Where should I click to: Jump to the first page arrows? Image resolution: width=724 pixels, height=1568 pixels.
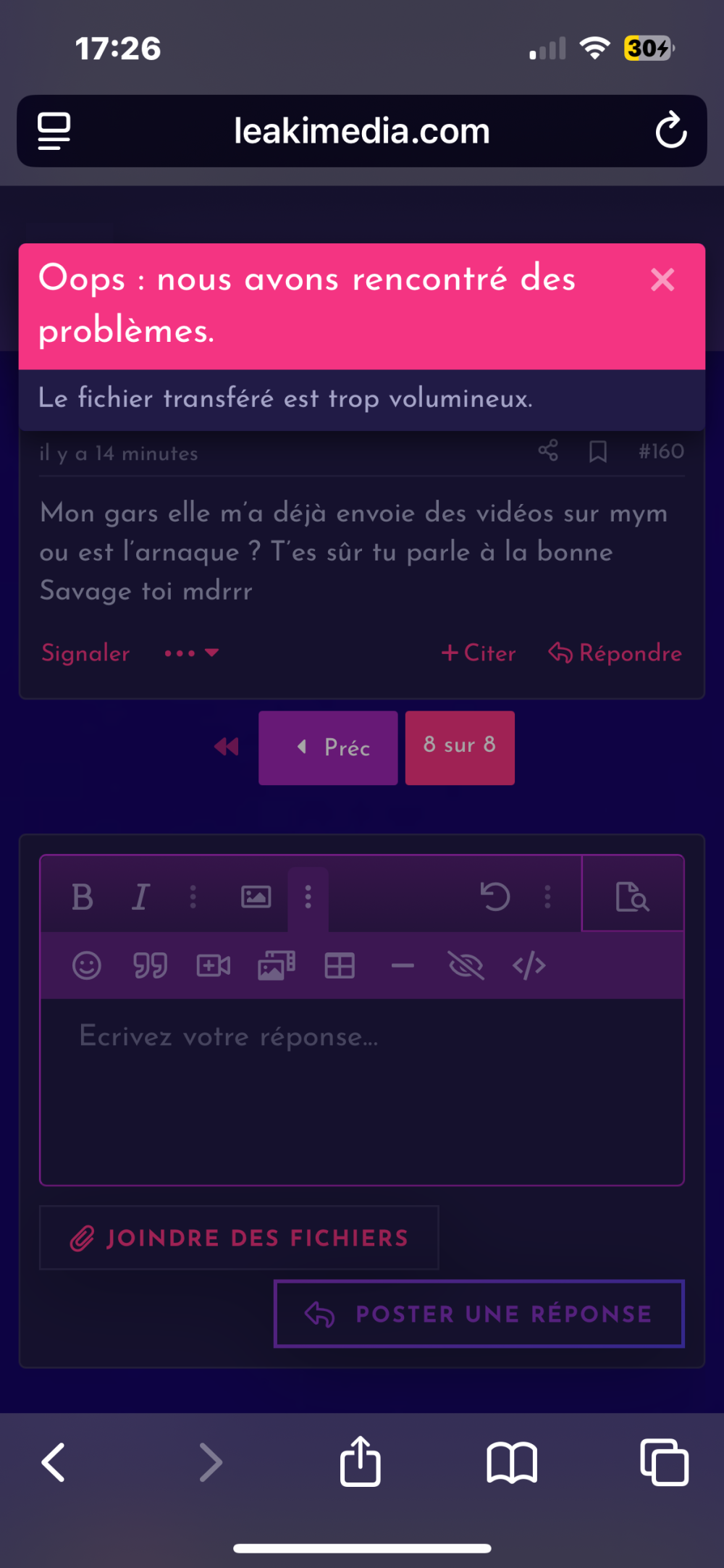tap(227, 747)
